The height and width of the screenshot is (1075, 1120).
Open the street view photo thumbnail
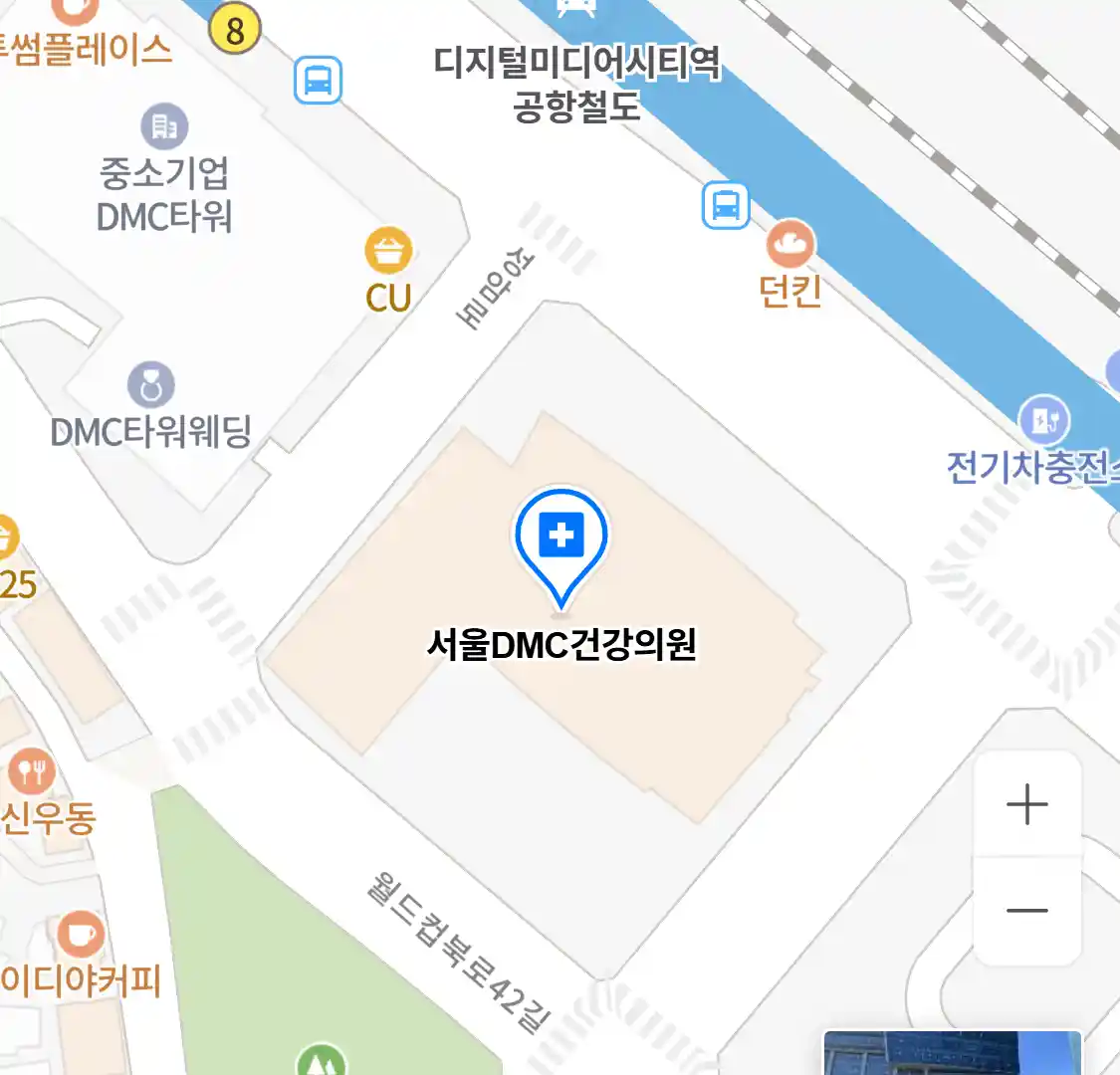(x=952, y=1054)
